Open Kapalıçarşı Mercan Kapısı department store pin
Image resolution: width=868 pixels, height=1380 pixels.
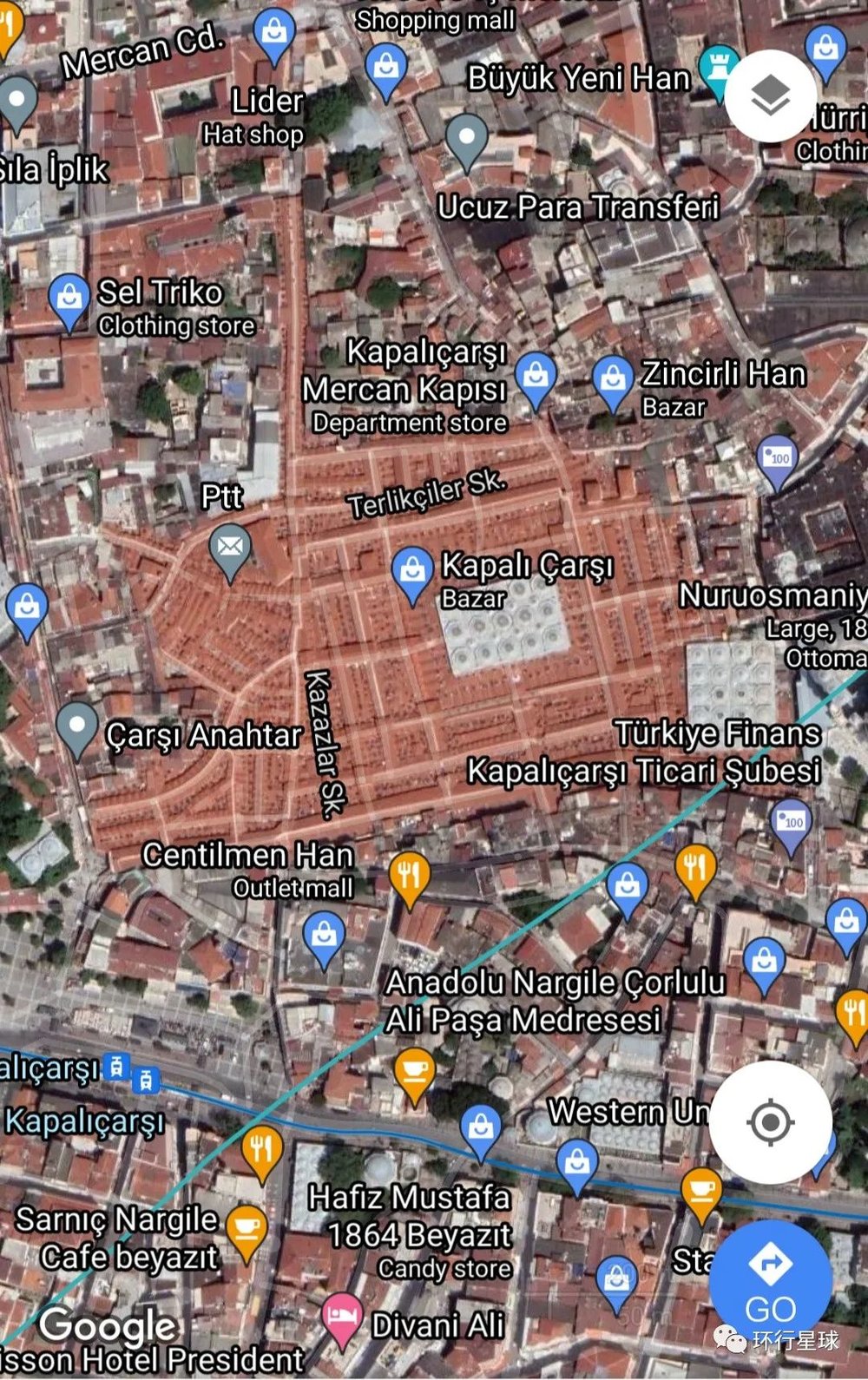pos(536,378)
